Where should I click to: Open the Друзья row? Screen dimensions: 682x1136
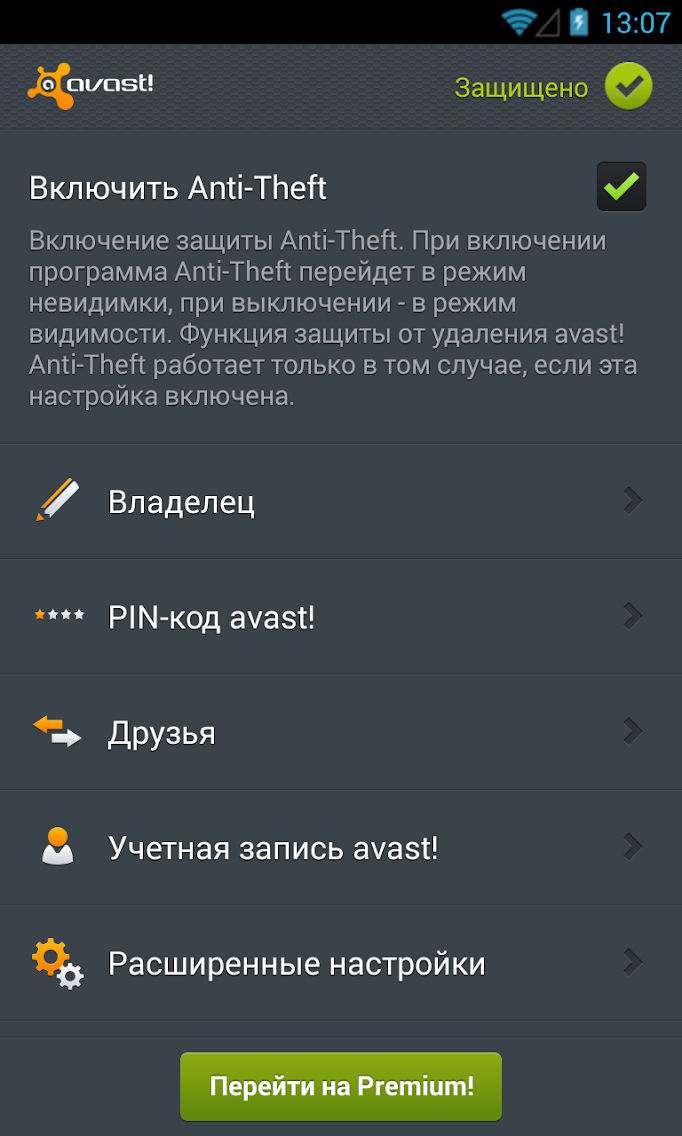coord(341,732)
